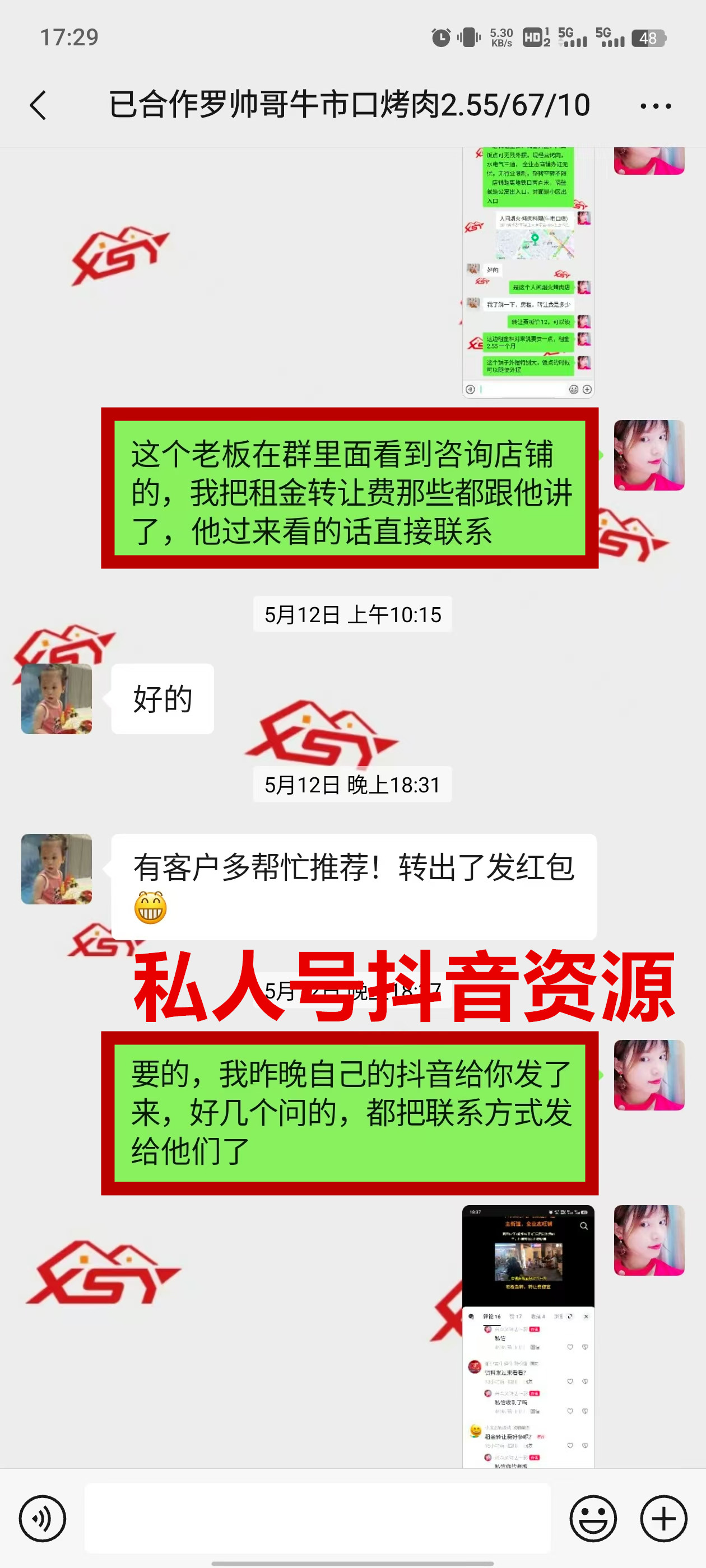Image resolution: width=706 pixels, height=1568 pixels.
Task: View the Douyin comments screenshot image
Action: tap(527, 1336)
